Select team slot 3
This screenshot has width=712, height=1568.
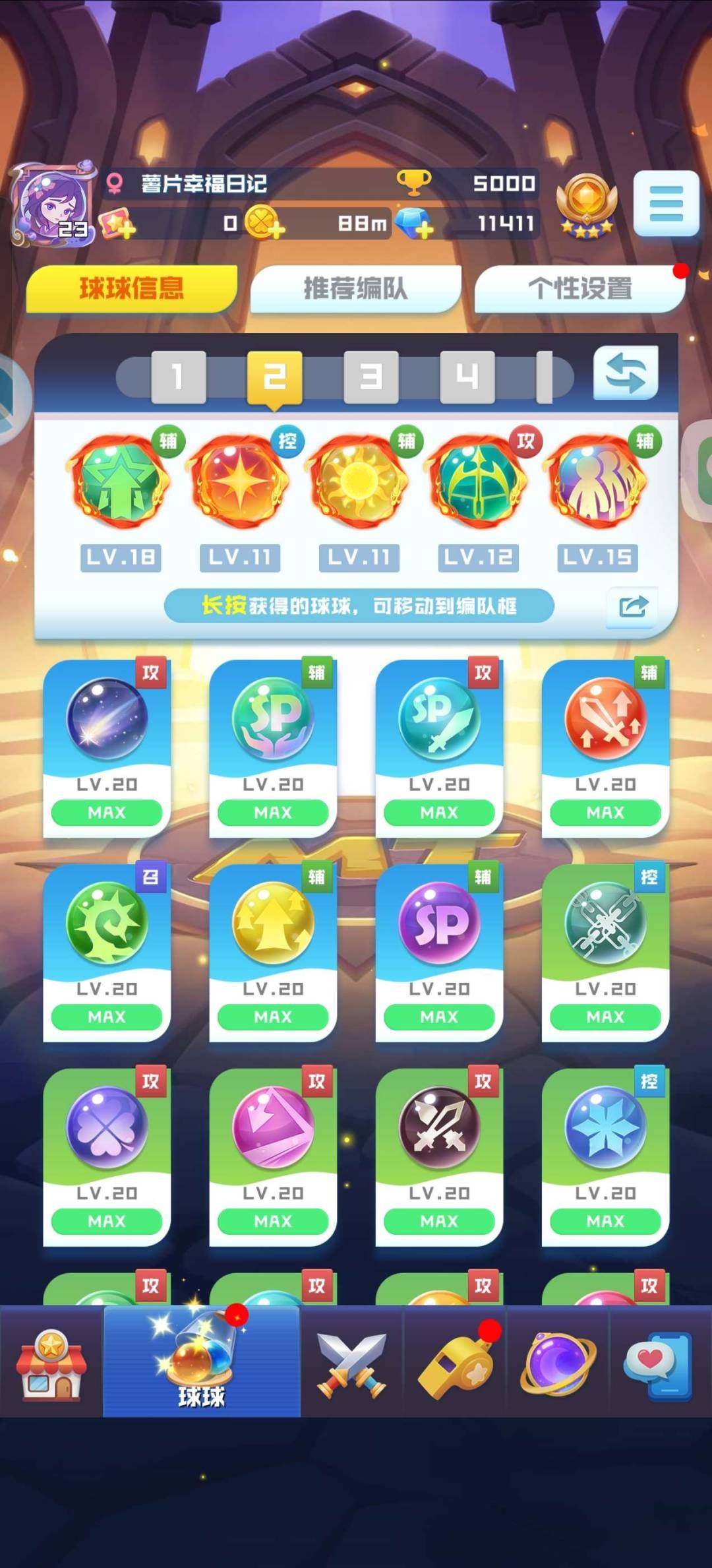[x=371, y=377]
